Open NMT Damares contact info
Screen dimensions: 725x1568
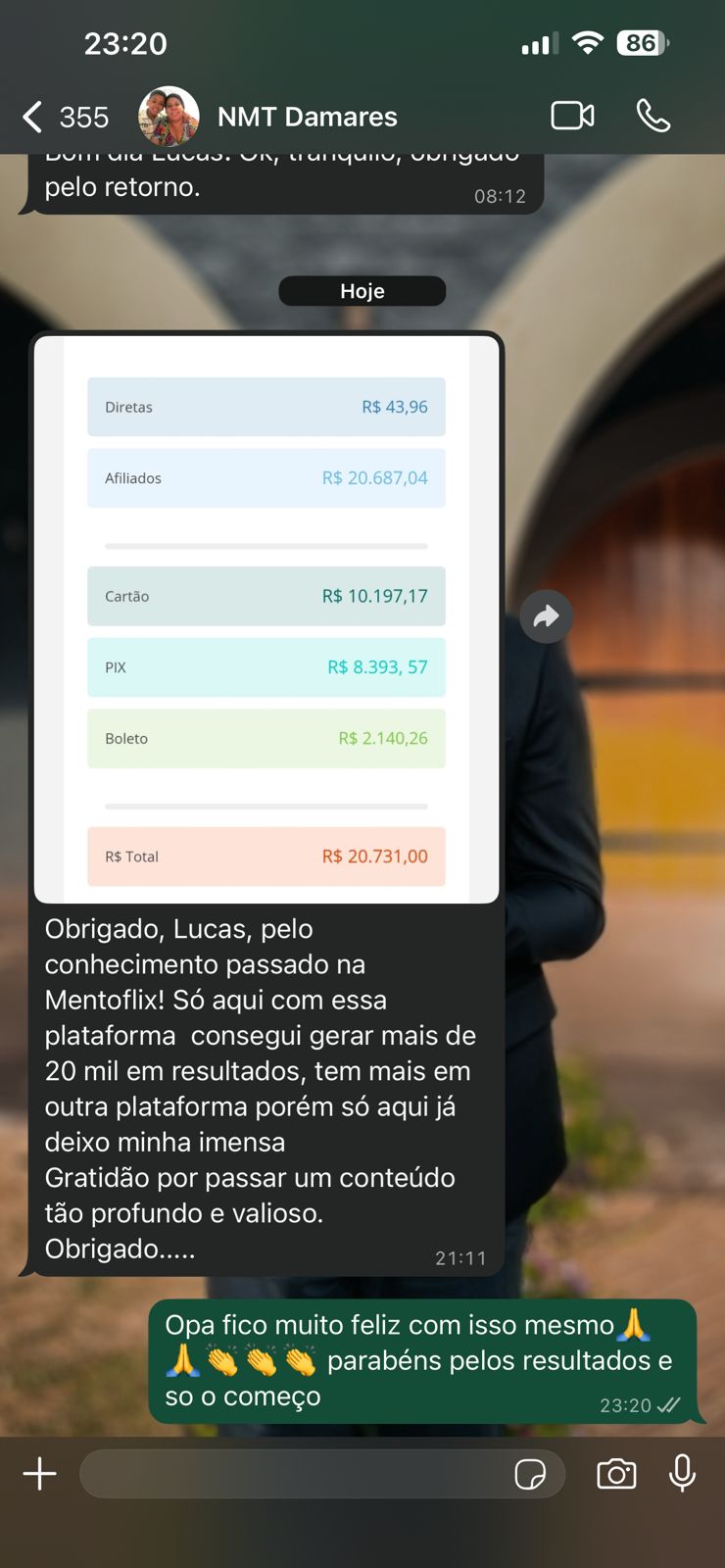[x=307, y=118]
